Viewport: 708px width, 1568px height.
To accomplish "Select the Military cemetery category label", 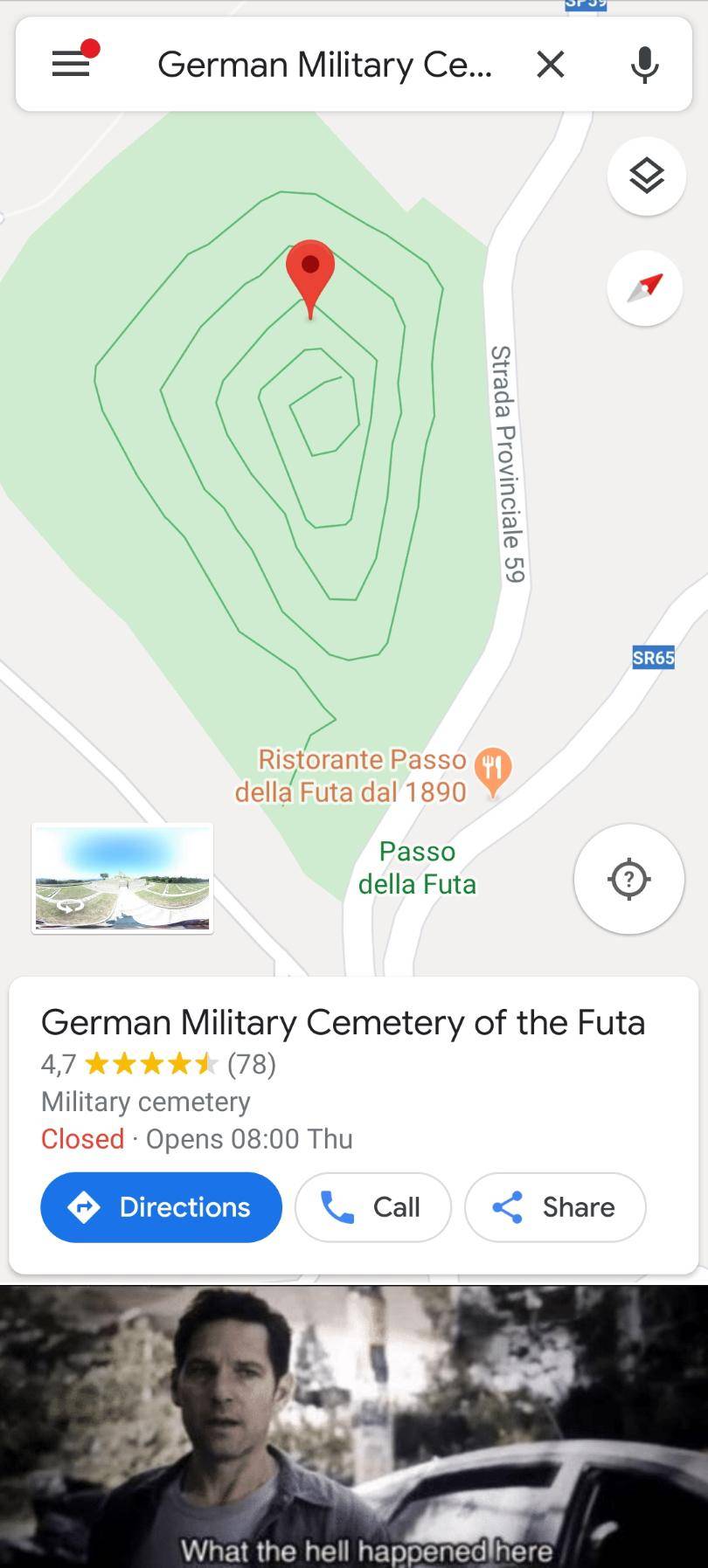I will (x=145, y=1102).
